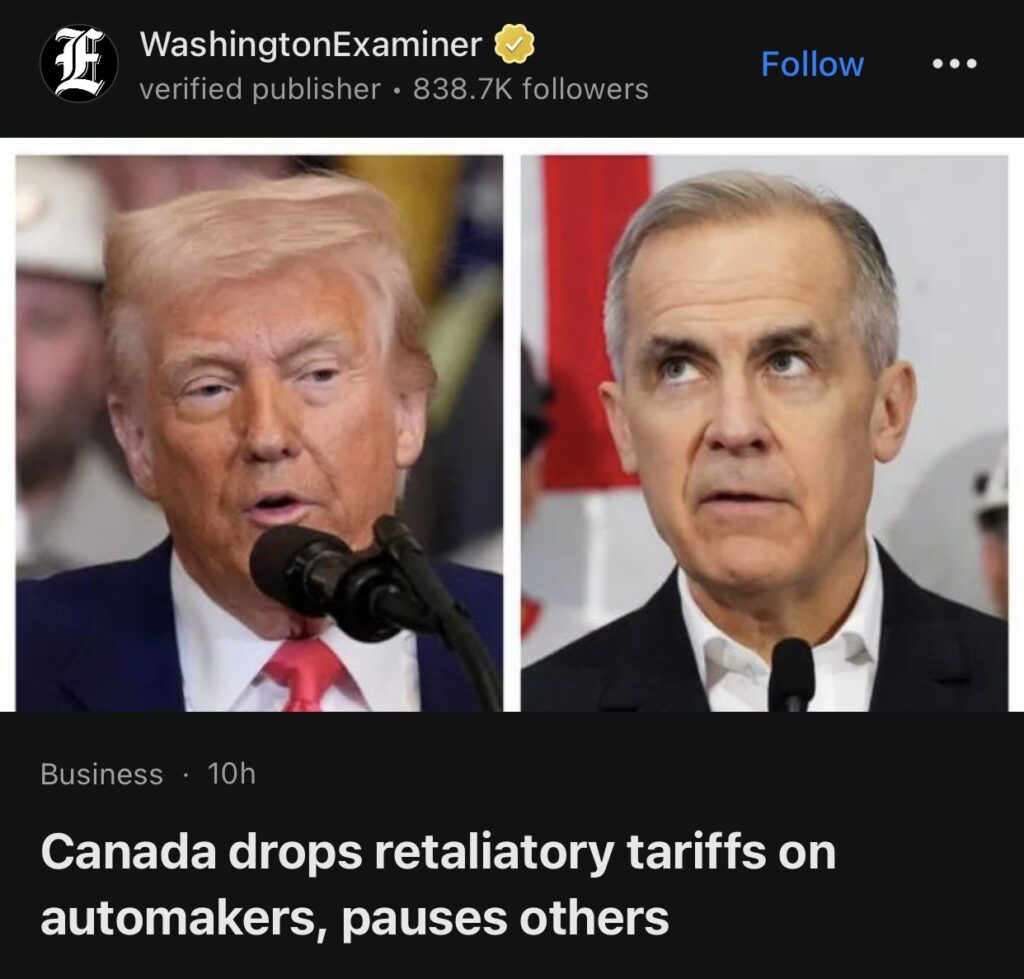Open the Canada drops retaliatory tariffs article
The height and width of the screenshot is (979, 1024).
[x=438, y=884]
